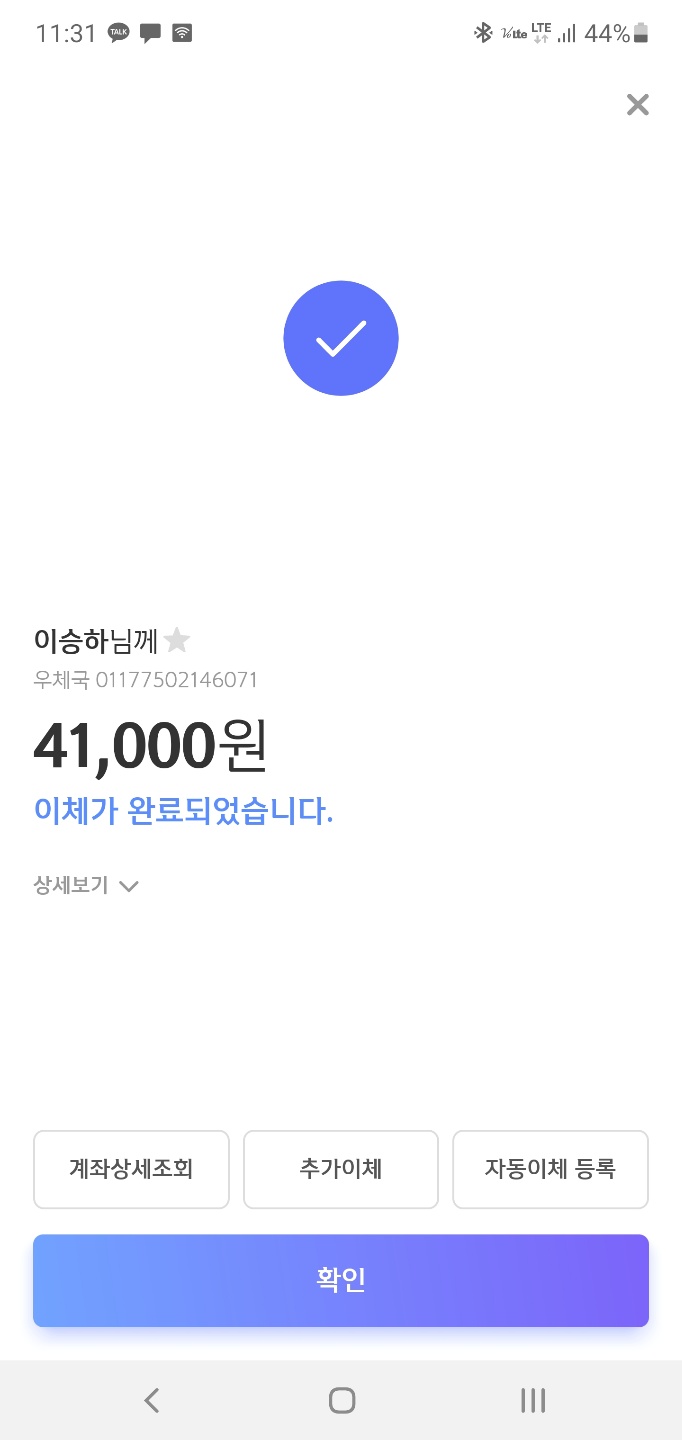Close the transfer completion screen
682x1440 pixels.
pyautogui.click(x=637, y=105)
